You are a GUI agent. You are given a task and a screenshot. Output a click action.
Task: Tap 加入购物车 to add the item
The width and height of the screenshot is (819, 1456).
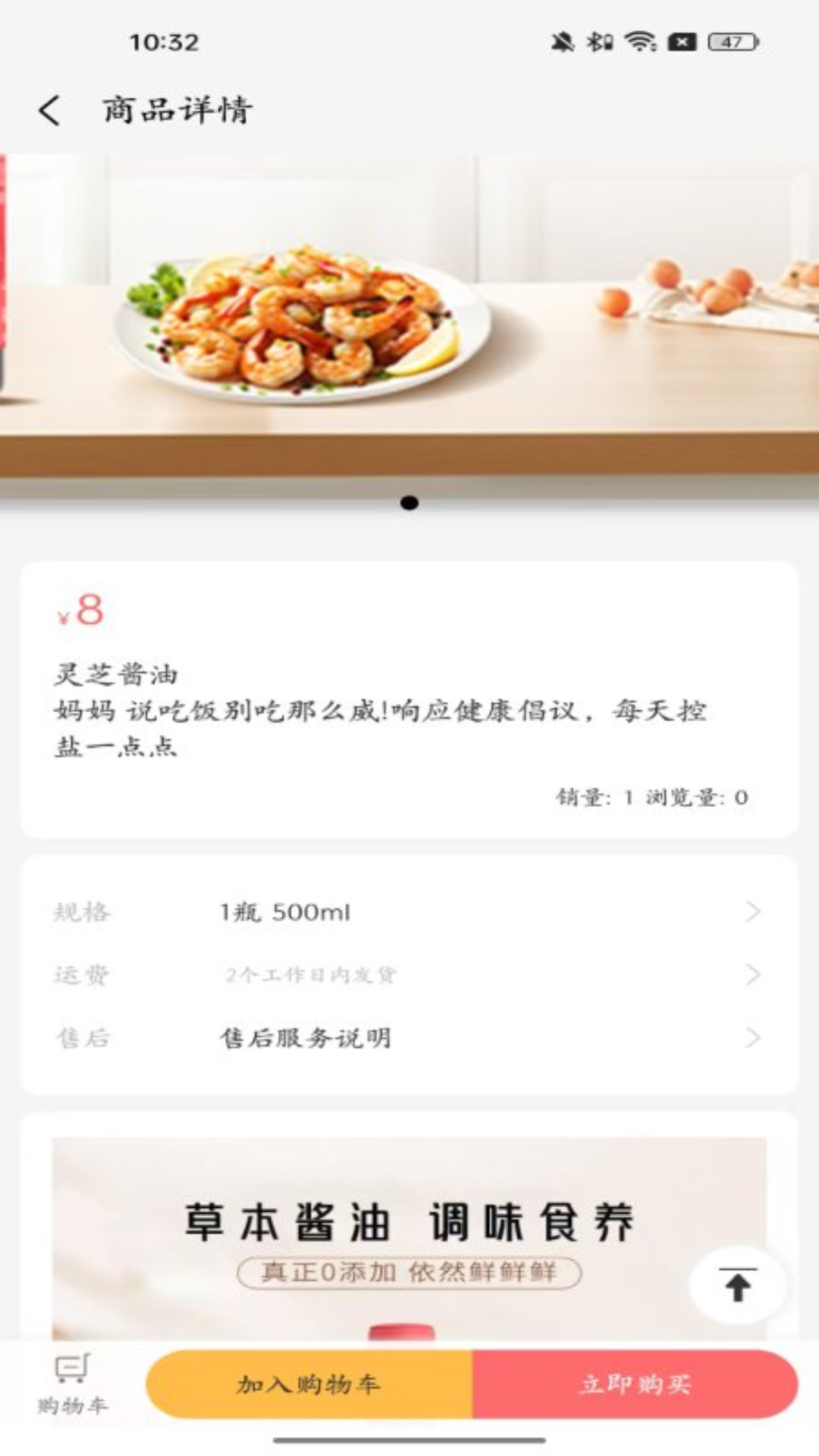[x=309, y=1385]
